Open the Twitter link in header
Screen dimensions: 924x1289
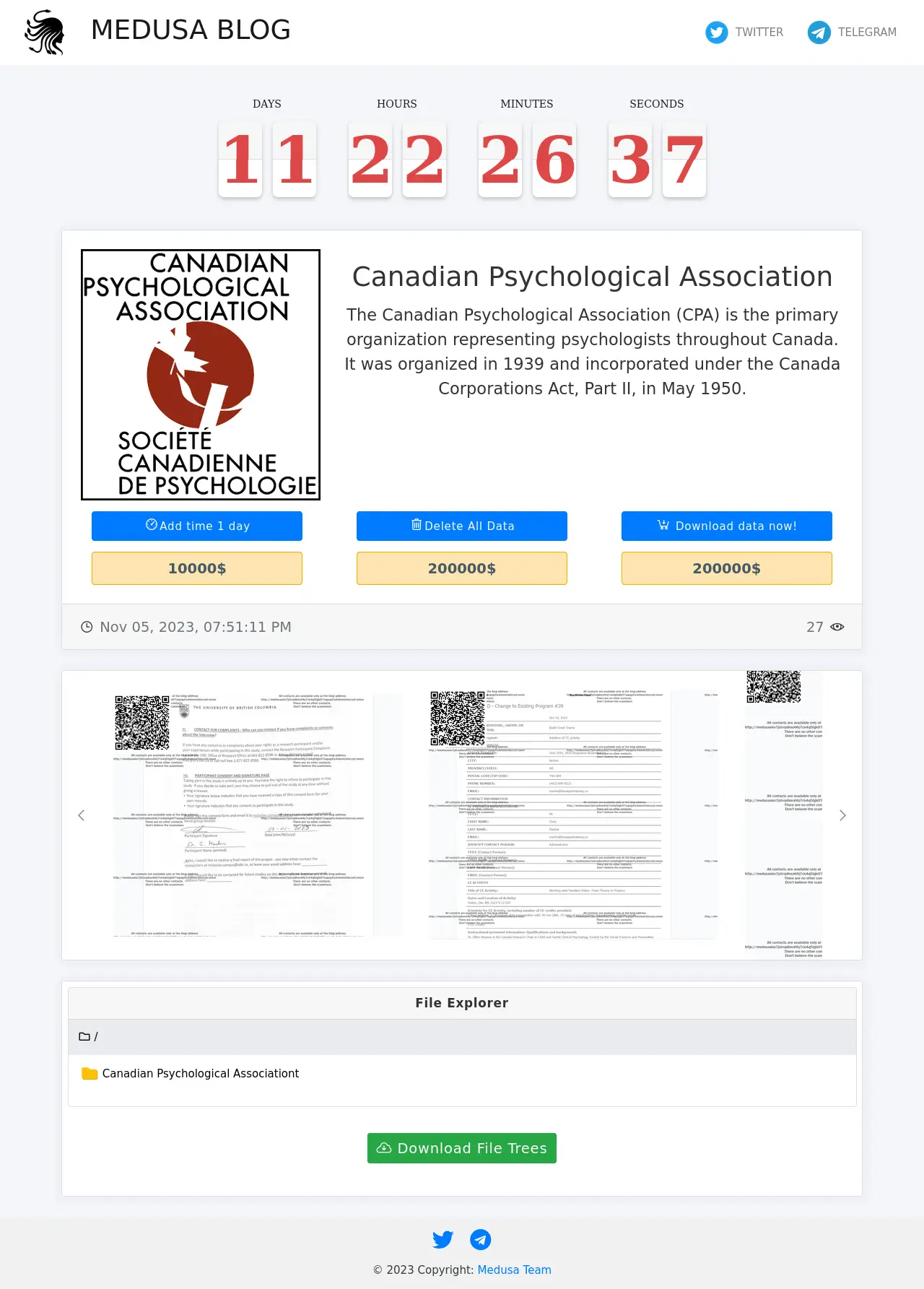click(744, 32)
